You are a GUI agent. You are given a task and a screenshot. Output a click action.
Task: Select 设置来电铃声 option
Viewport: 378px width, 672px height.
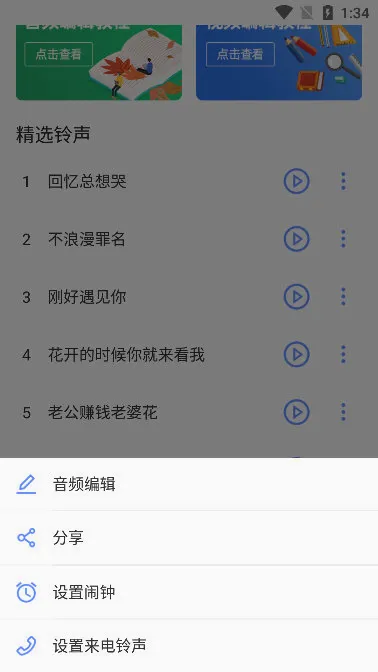(189, 645)
